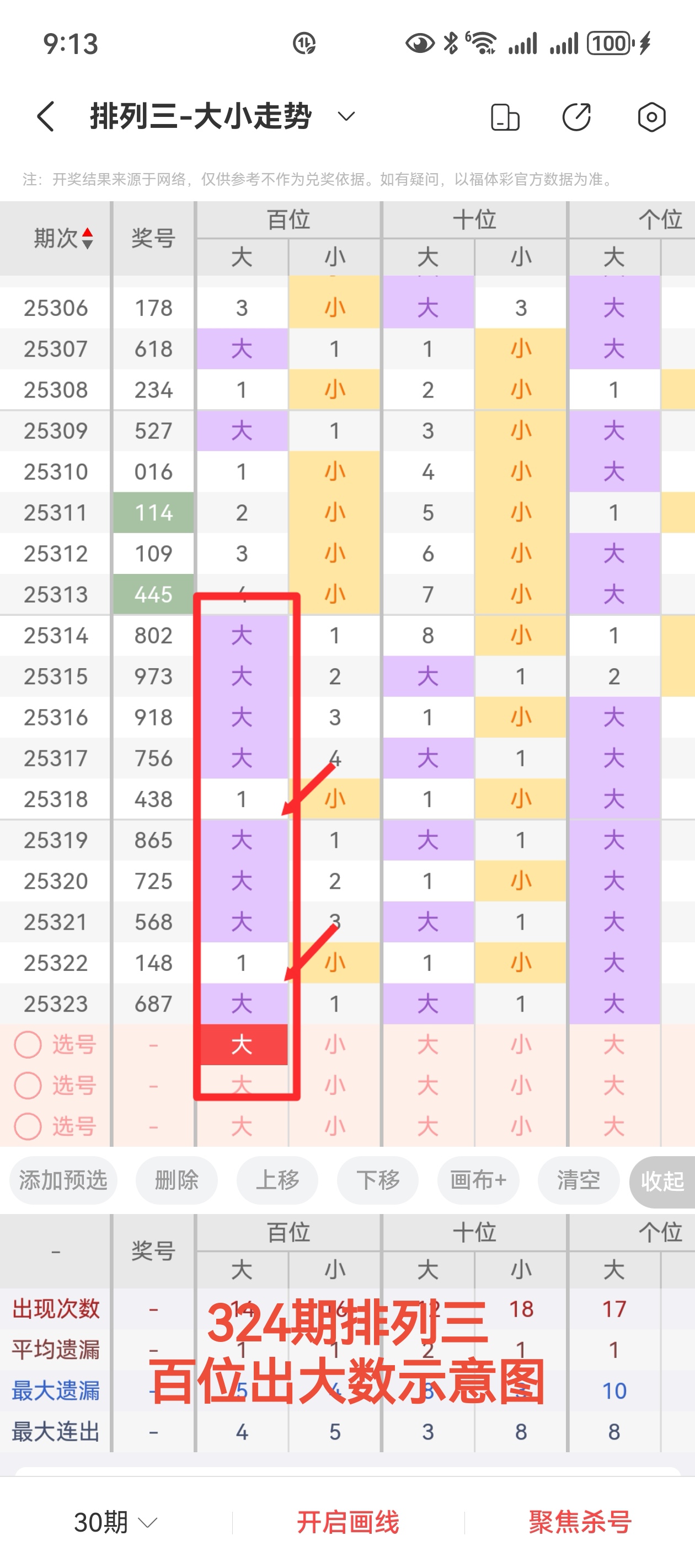Open settings via the hexagon gear icon
The height and width of the screenshot is (1568, 695).
(650, 116)
